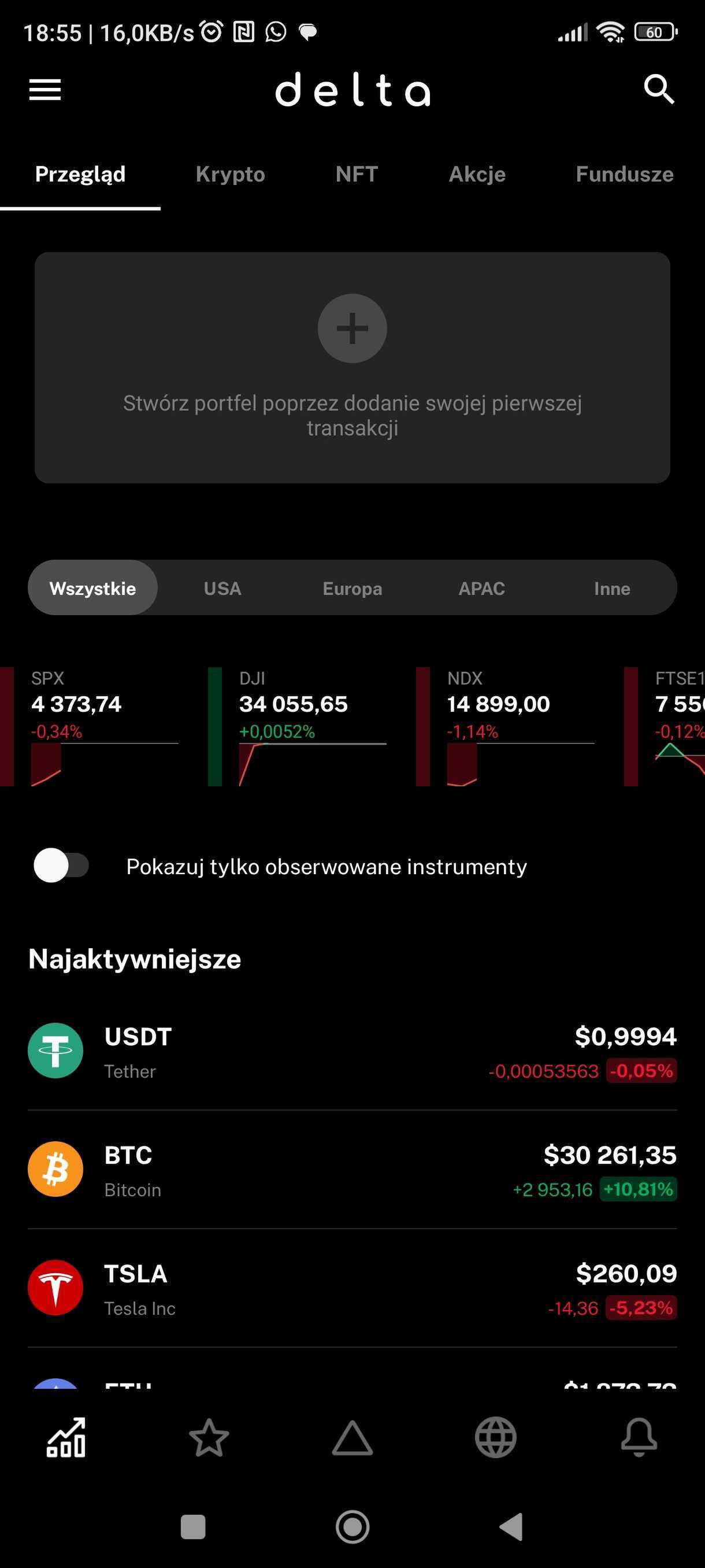Screen dimensions: 705x1568
Task: Switch to the NFT tab
Action: point(357,175)
